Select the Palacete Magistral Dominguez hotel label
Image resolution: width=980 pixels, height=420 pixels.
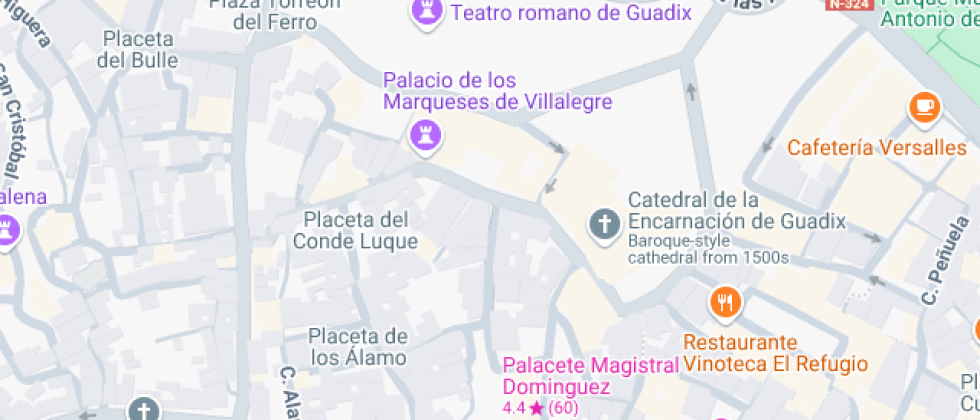591,375
